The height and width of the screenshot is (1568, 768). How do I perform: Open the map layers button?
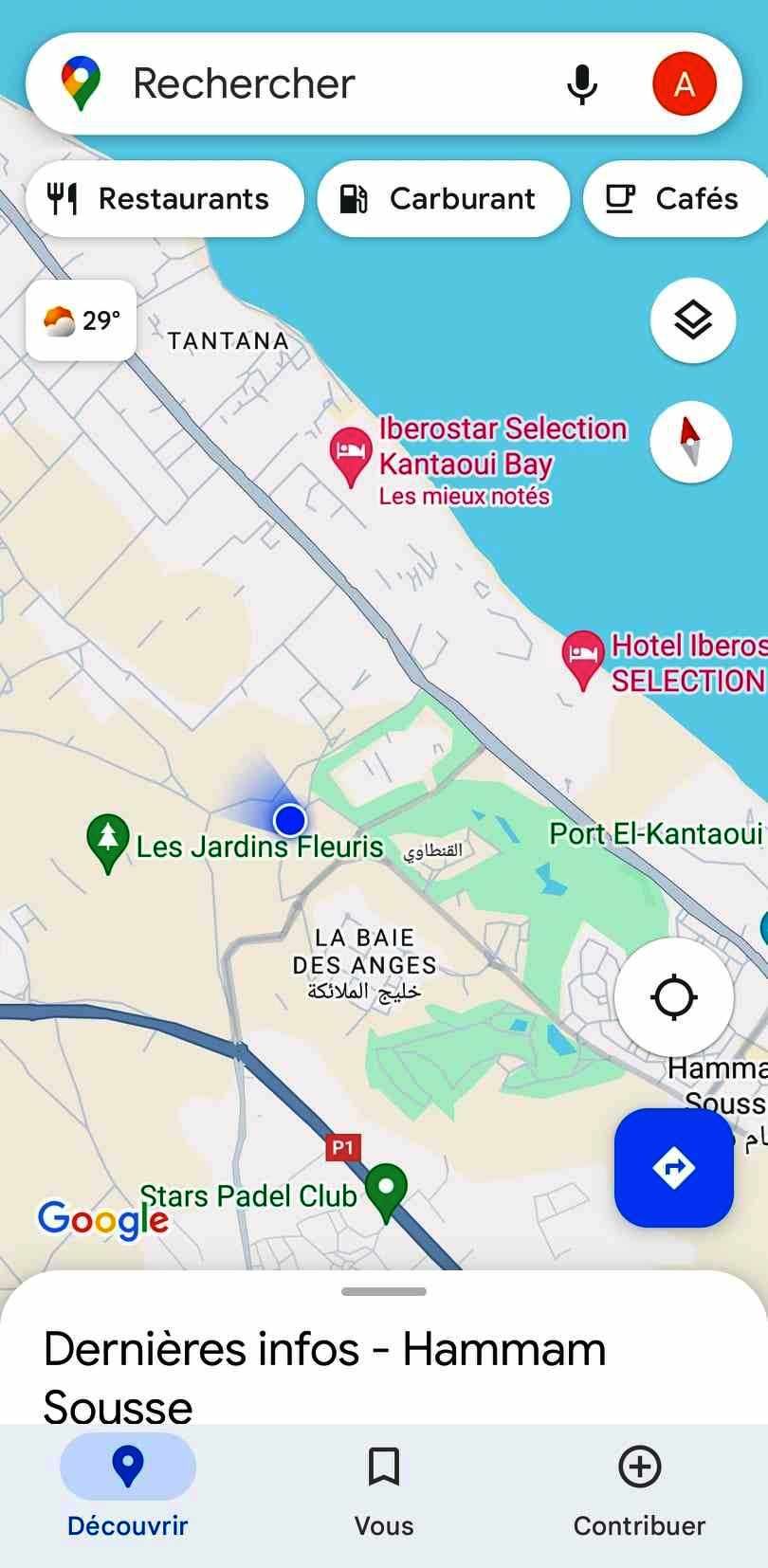693,320
